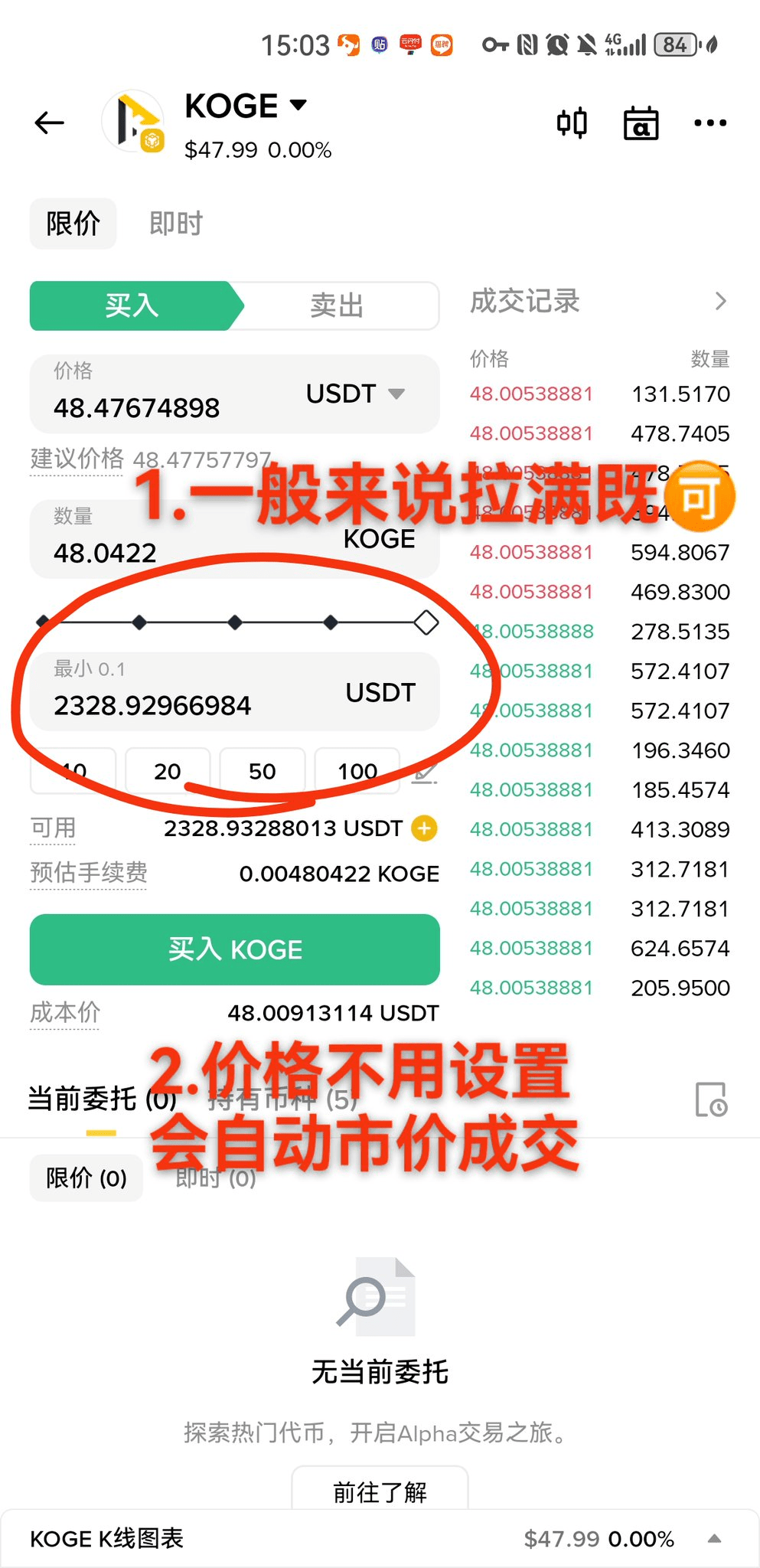Add USDT funds with the plus icon
This screenshot has height=1568, width=760.
pos(424,828)
